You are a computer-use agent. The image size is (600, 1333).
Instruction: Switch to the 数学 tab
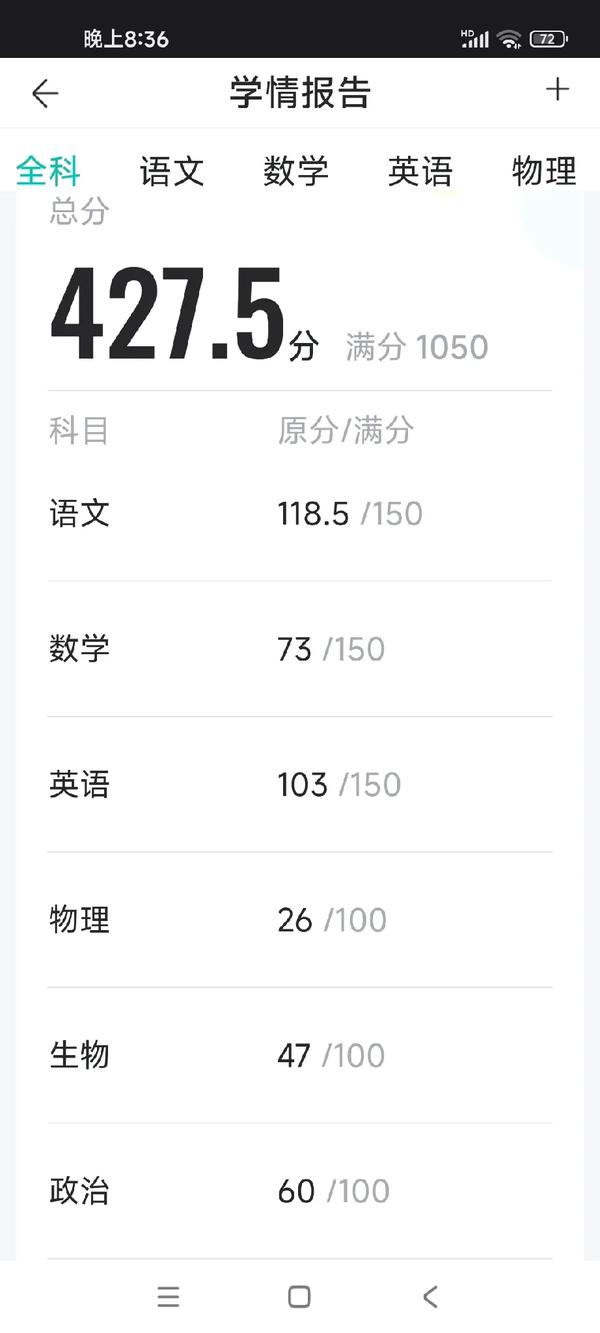296,171
